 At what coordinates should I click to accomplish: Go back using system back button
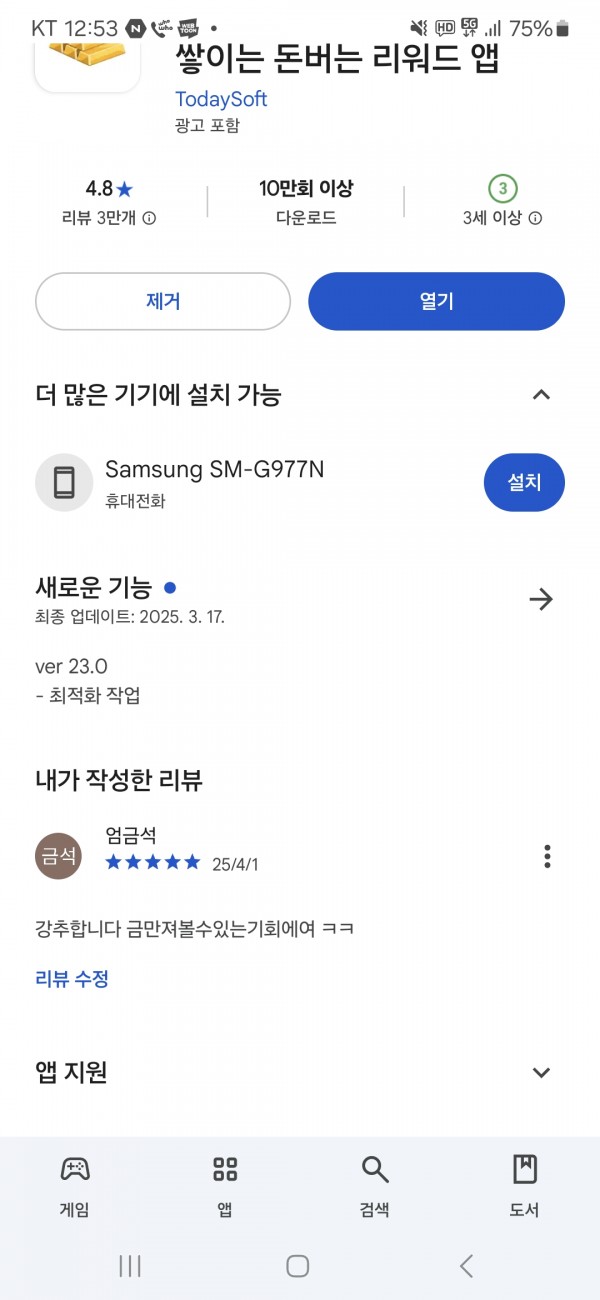point(466,1266)
